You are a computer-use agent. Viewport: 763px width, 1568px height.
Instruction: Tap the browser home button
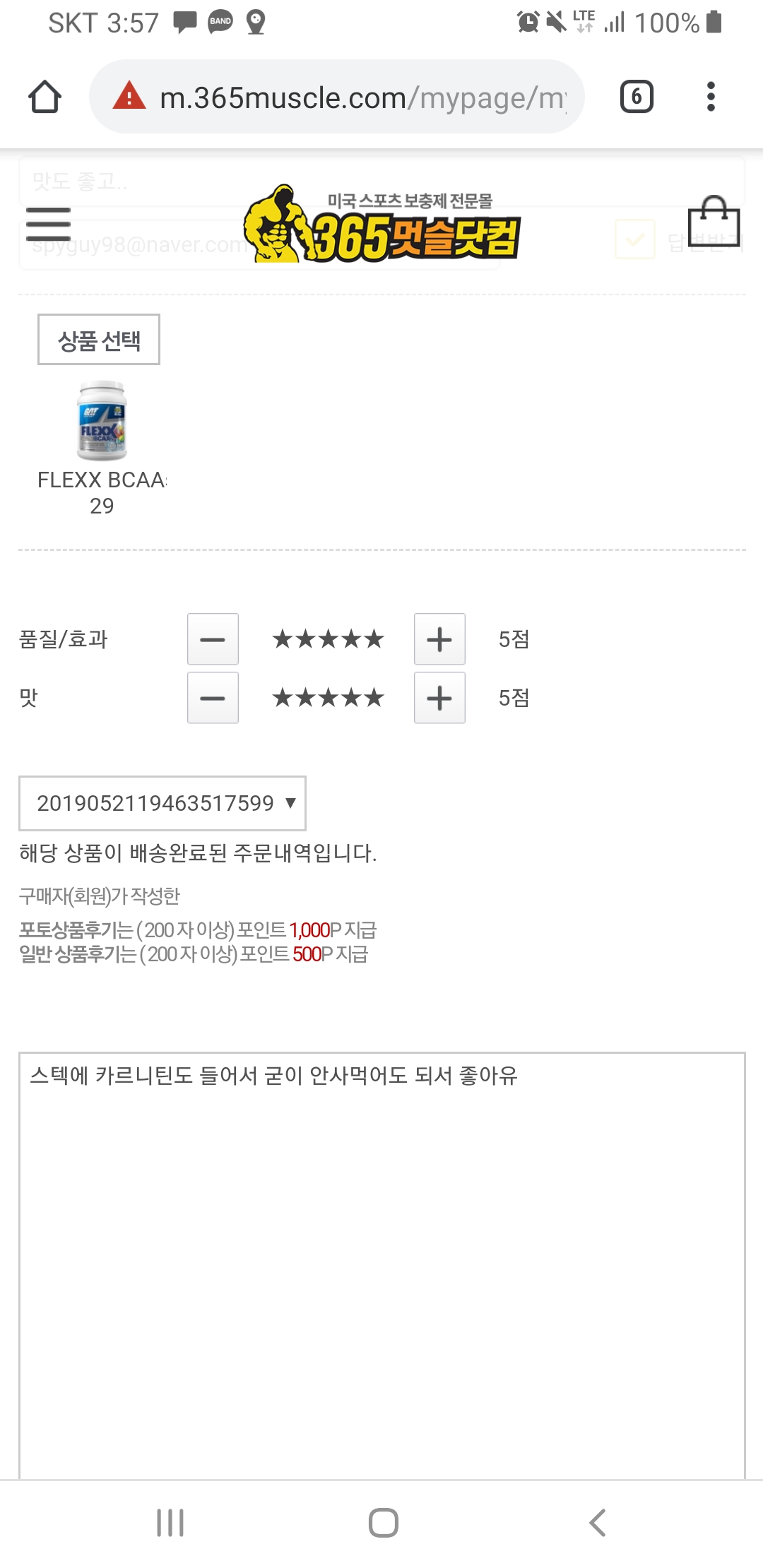(45, 97)
